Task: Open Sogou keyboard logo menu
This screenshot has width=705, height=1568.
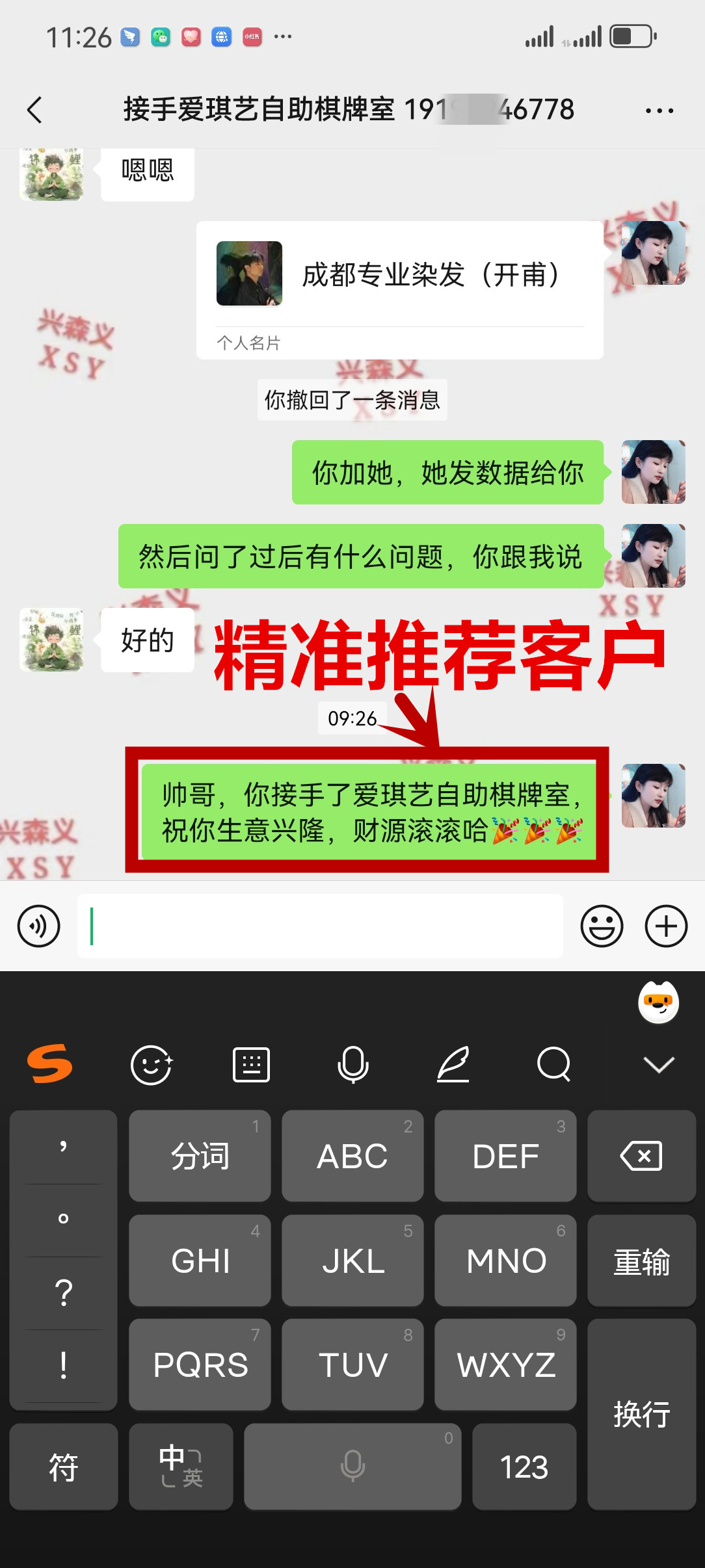Action: [x=49, y=1064]
